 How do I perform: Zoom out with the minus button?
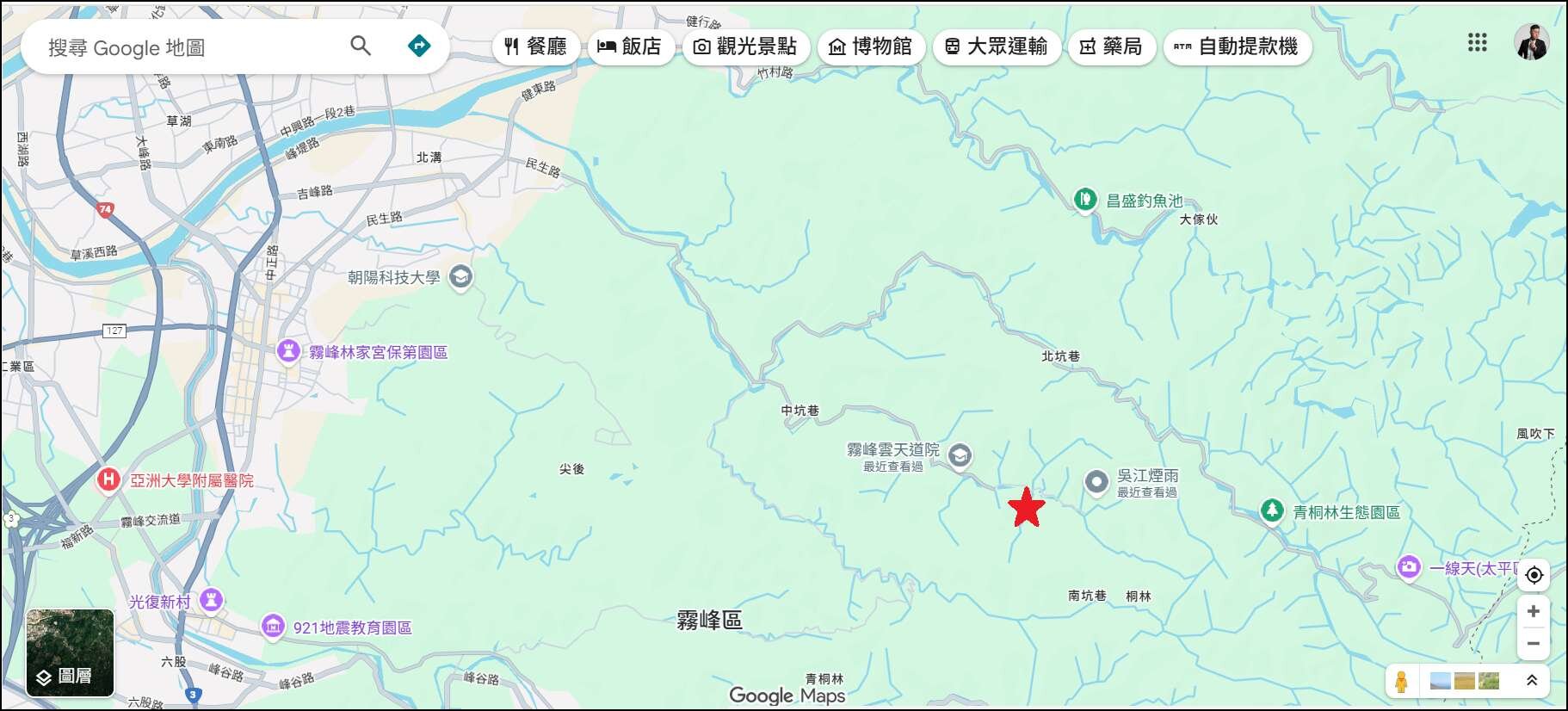pos(1534,644)
